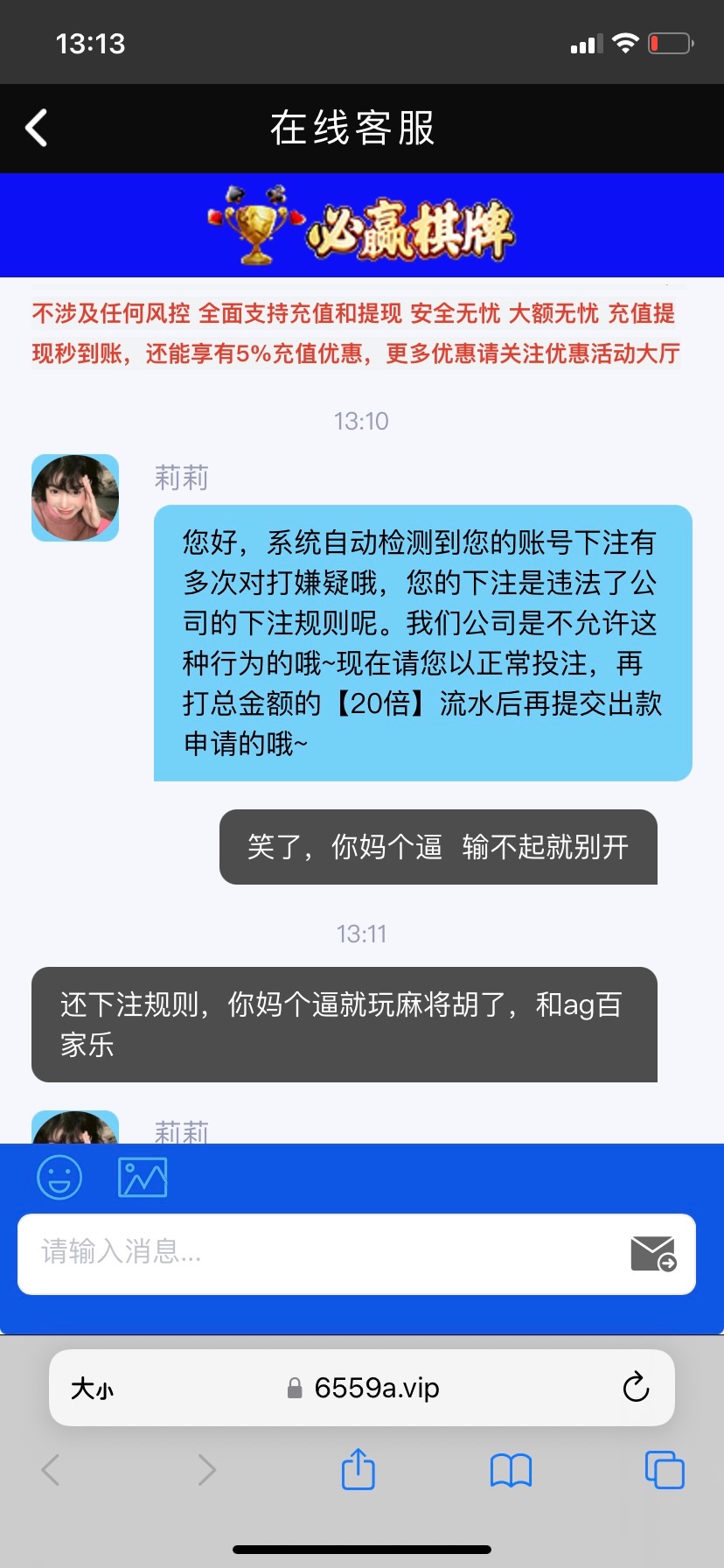Open Safari bookmarks
Viewport: 724px width, 1568px height.
[x=511, y=1470]
